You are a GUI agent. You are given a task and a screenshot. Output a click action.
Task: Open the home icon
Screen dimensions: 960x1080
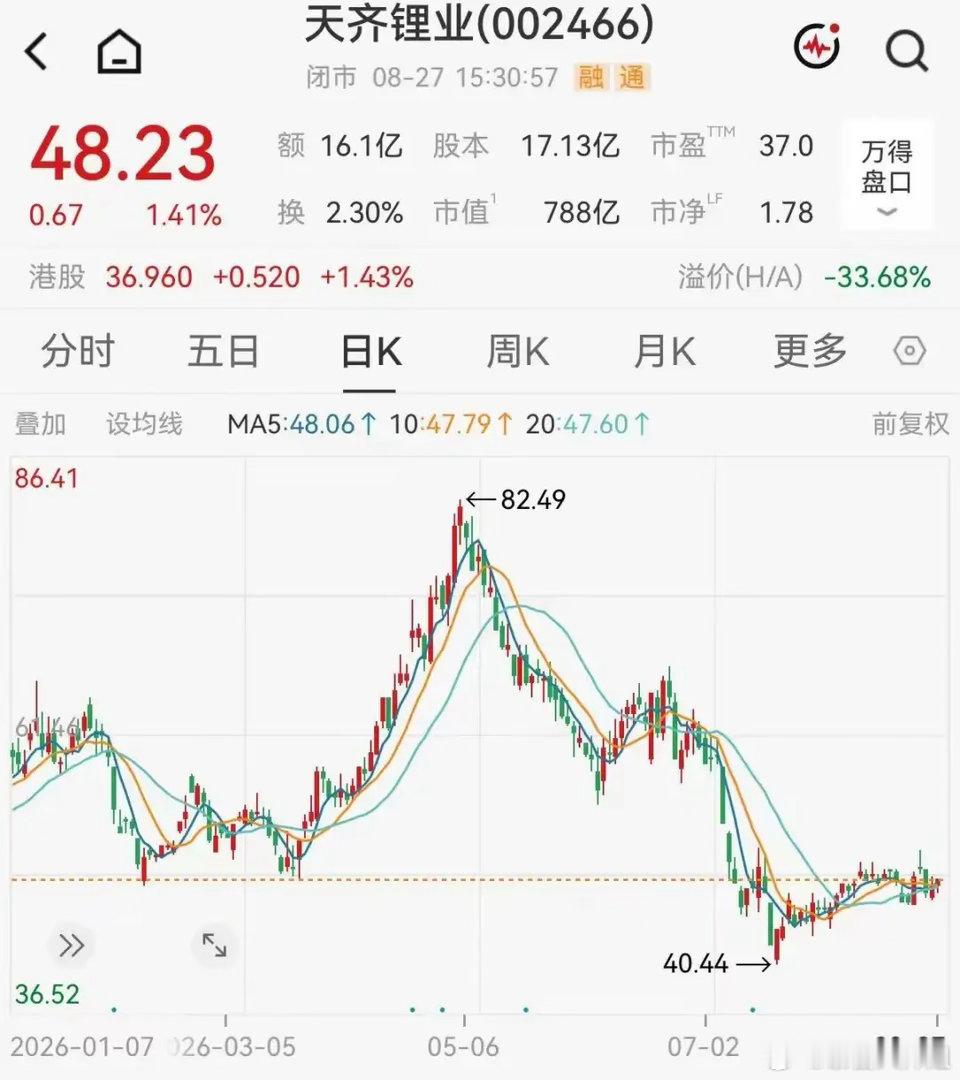coord(119,52)
